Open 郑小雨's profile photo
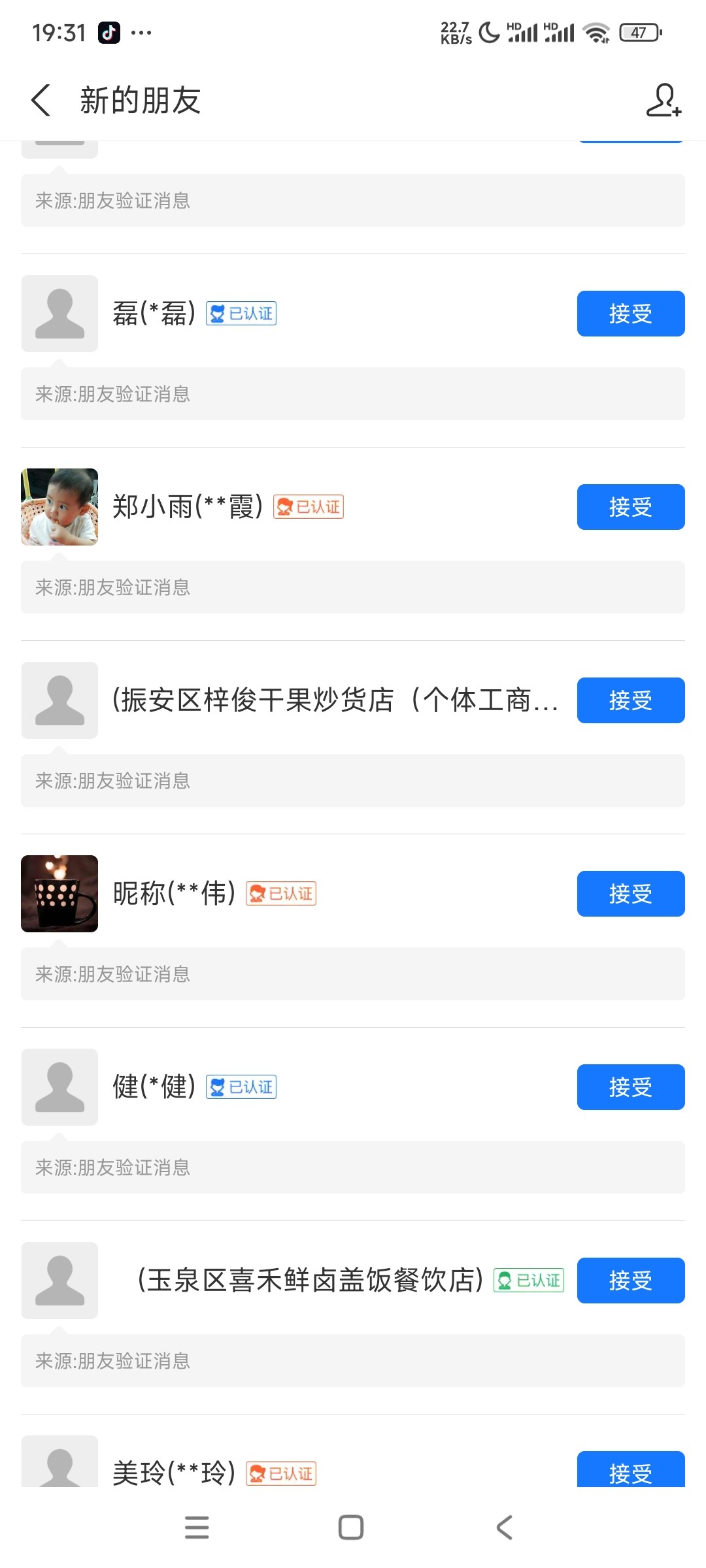 coord(59,507)
